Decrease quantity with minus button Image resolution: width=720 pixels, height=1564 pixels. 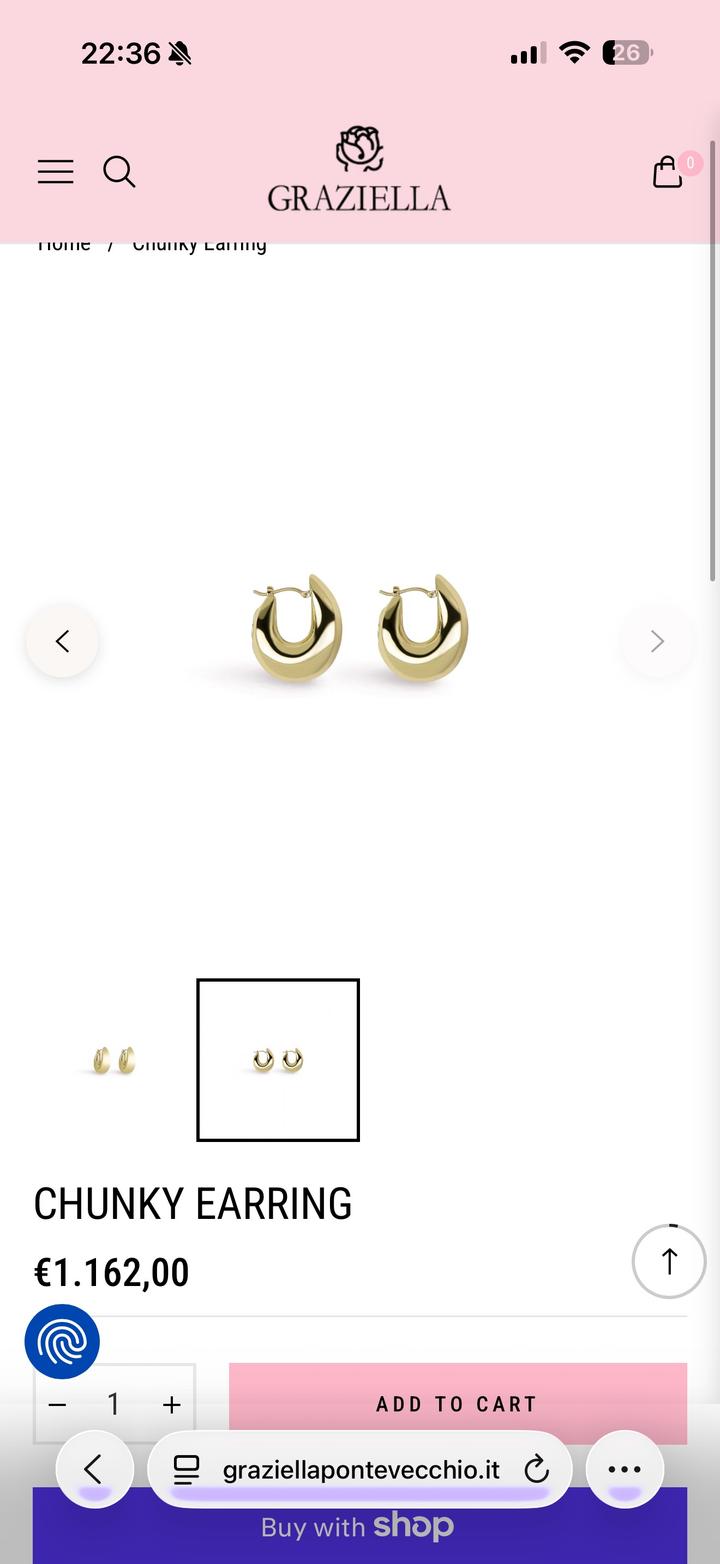(58, 1405)
